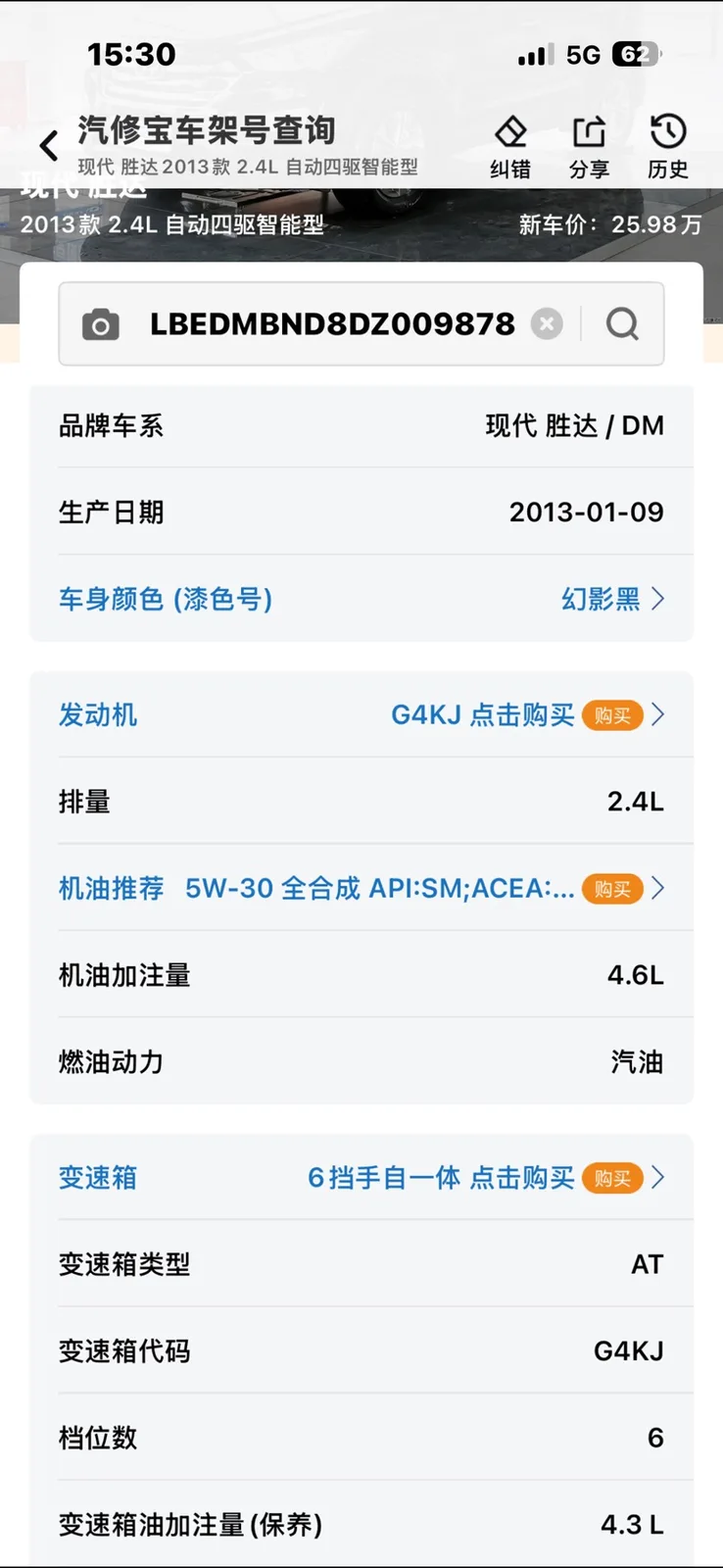This screenshot has width=723, height=1568.
Task: Open 历史 query history
Action: (x=668, y=148)
